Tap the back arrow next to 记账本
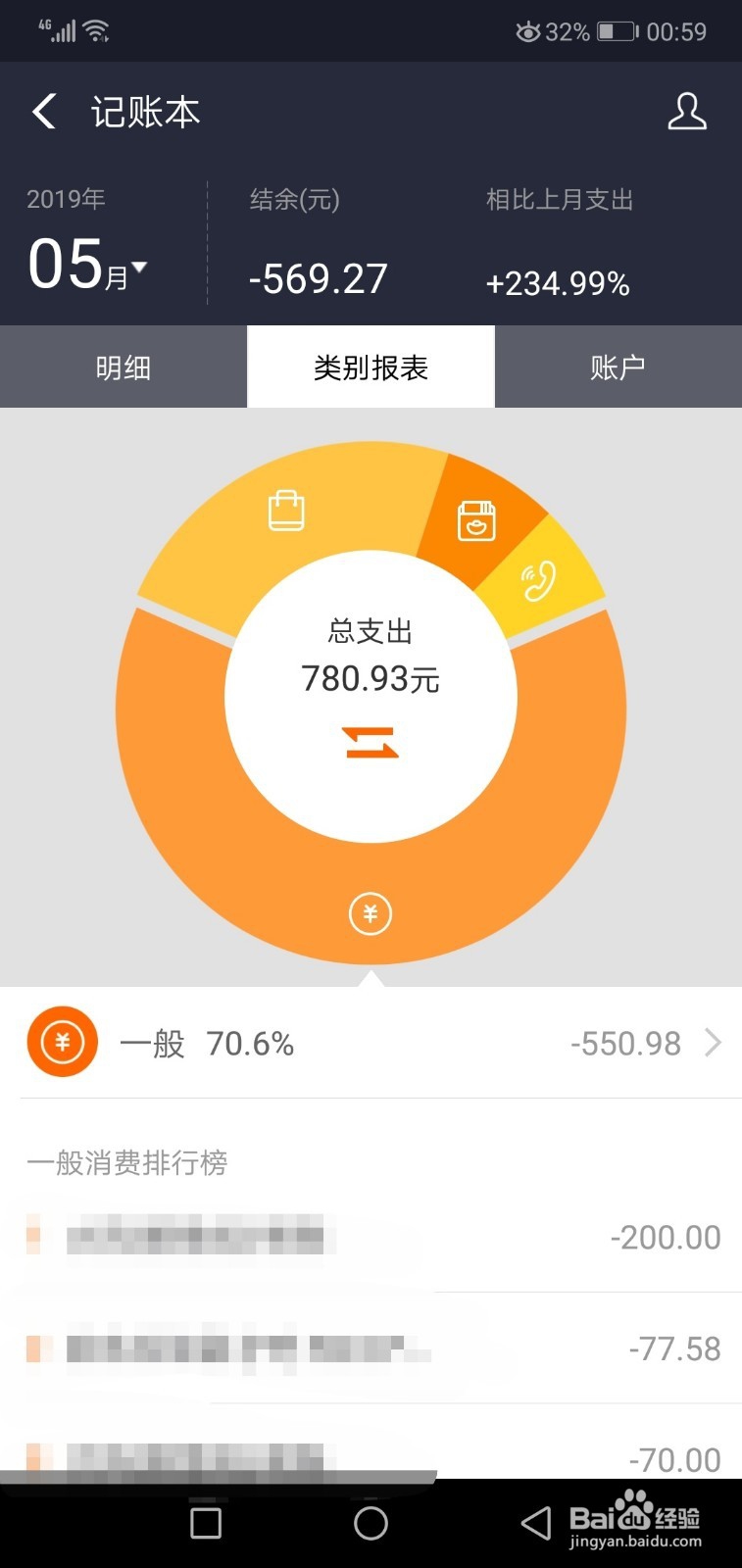742x1568 pixels. tap(43, 111)
